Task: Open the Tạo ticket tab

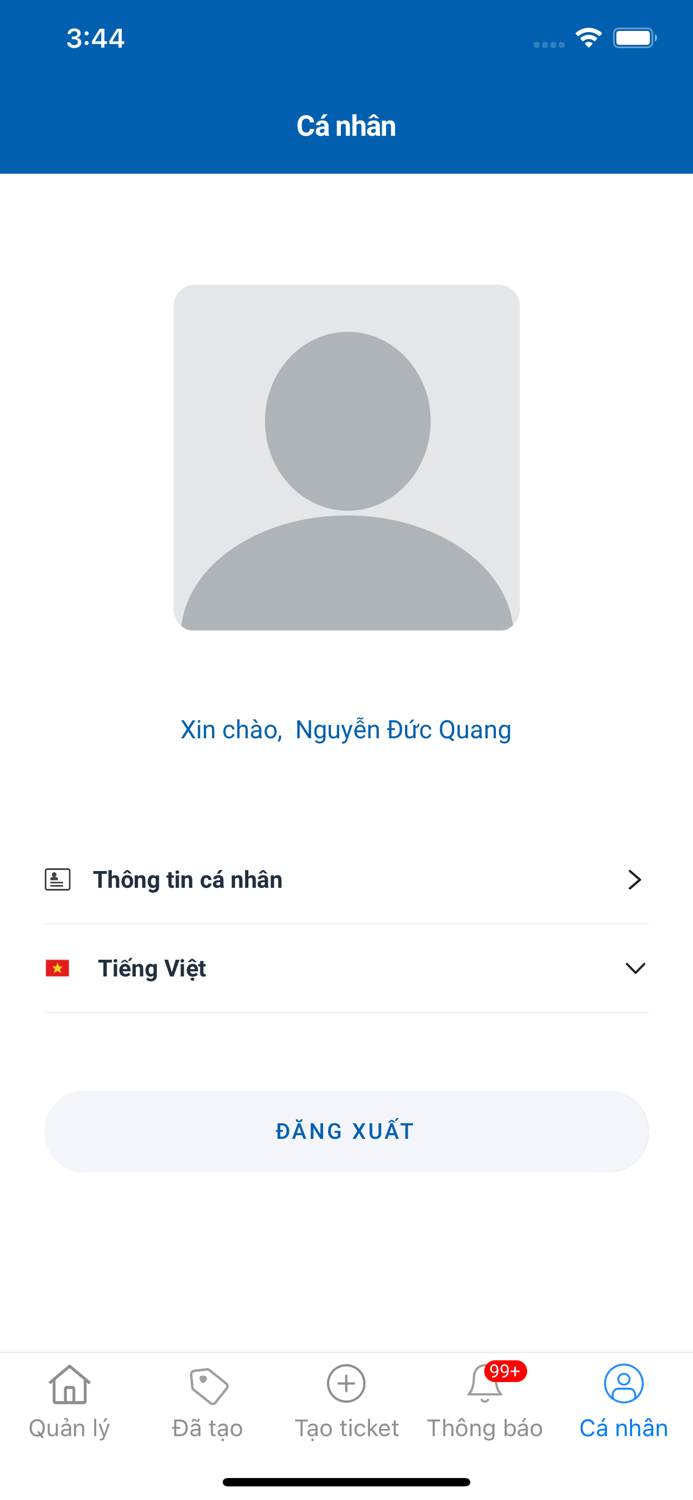Action: [346, 1402]
